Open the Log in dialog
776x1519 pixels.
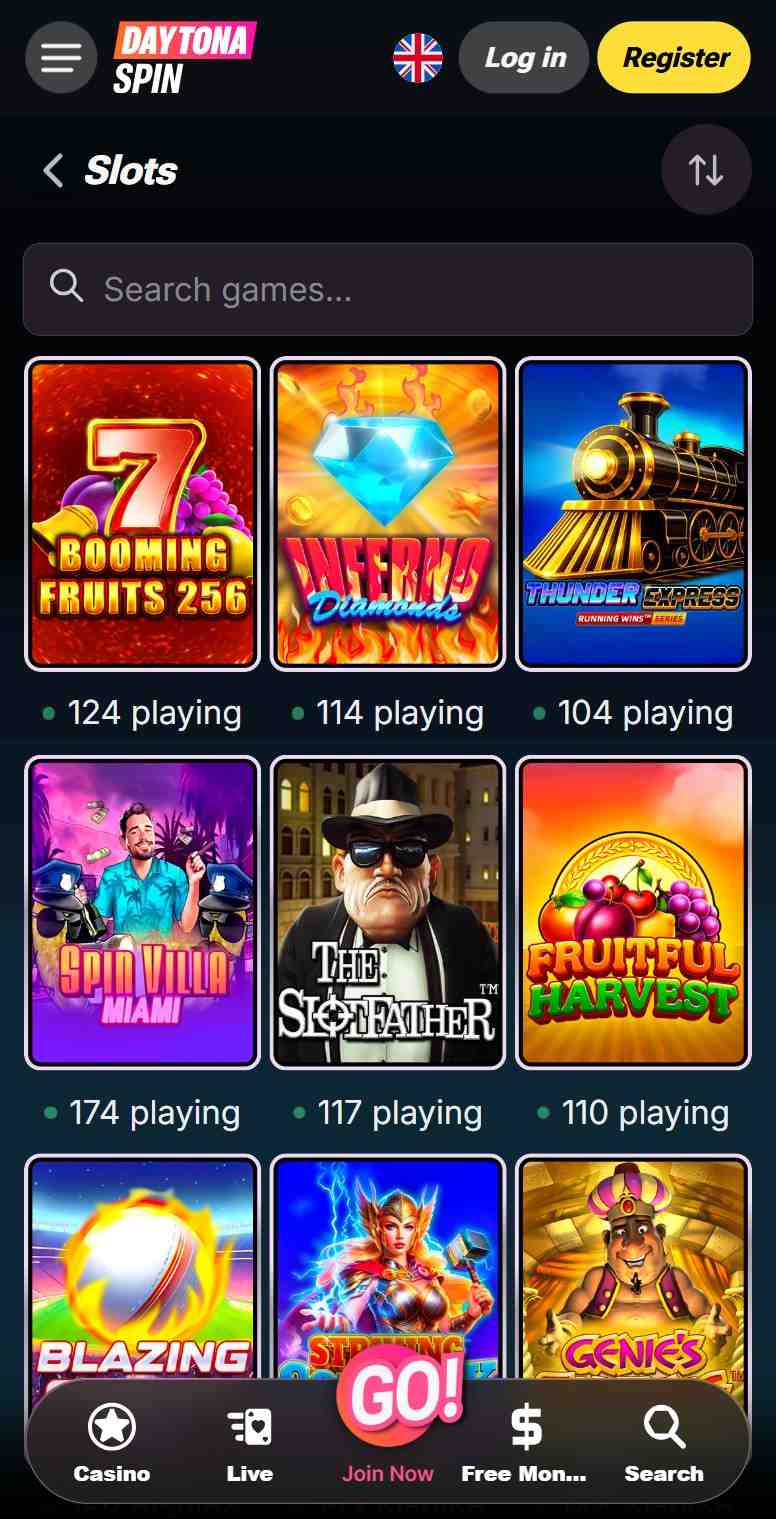[x=523, y=58]
